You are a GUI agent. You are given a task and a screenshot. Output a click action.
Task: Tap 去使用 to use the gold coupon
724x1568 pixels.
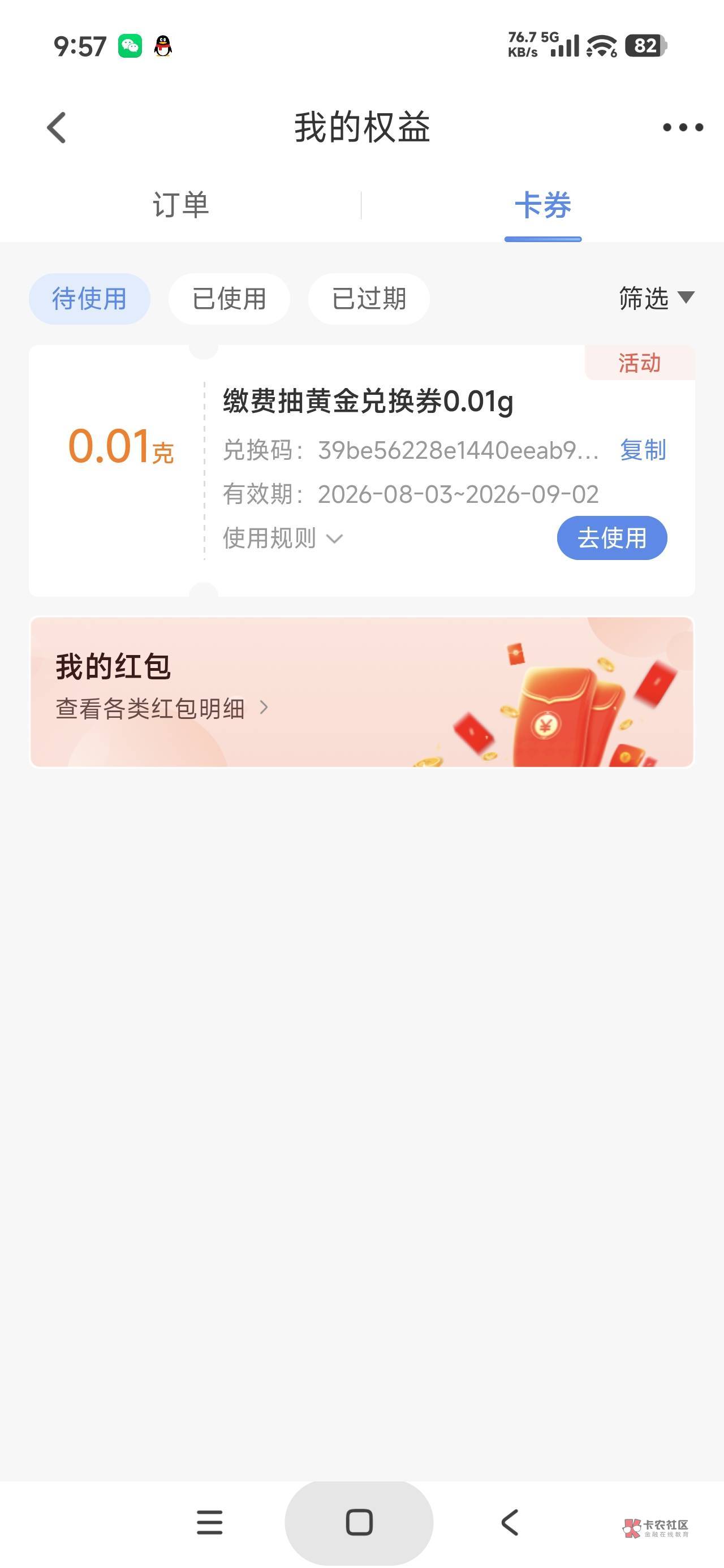coord(612,538)
